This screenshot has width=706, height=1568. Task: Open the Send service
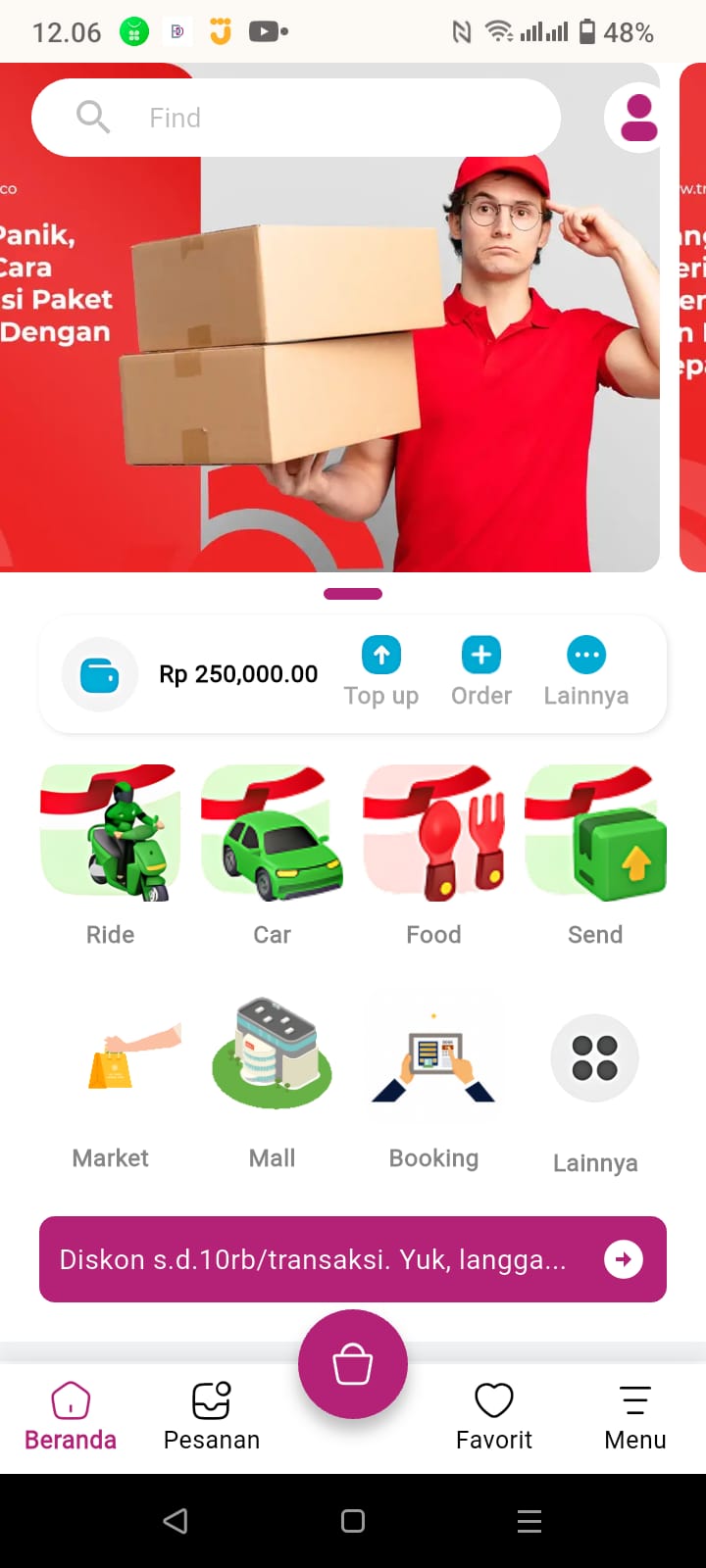[x=595, y=855]
